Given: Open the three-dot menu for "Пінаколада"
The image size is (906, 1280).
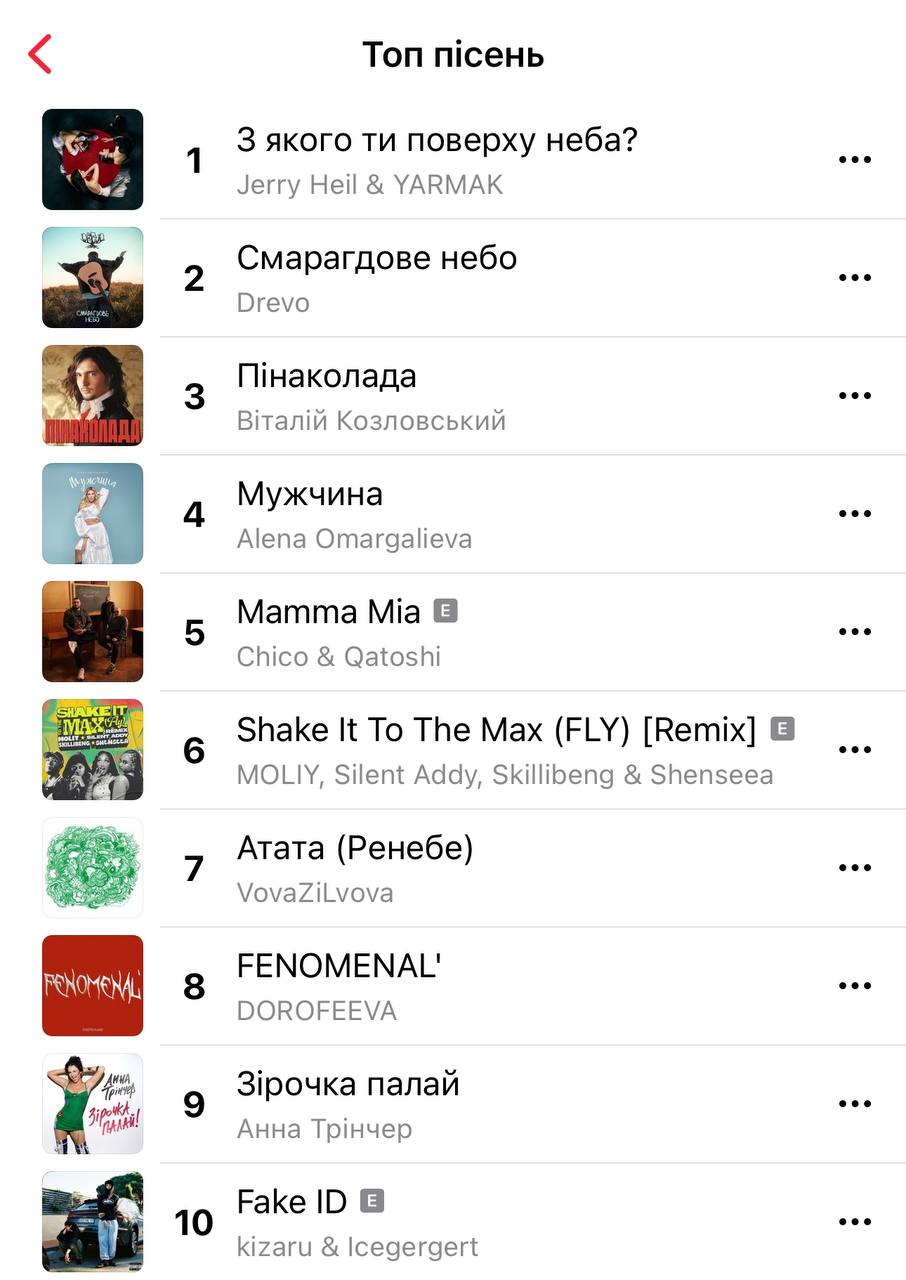Looking at the screenshot, I should (854, 396).
